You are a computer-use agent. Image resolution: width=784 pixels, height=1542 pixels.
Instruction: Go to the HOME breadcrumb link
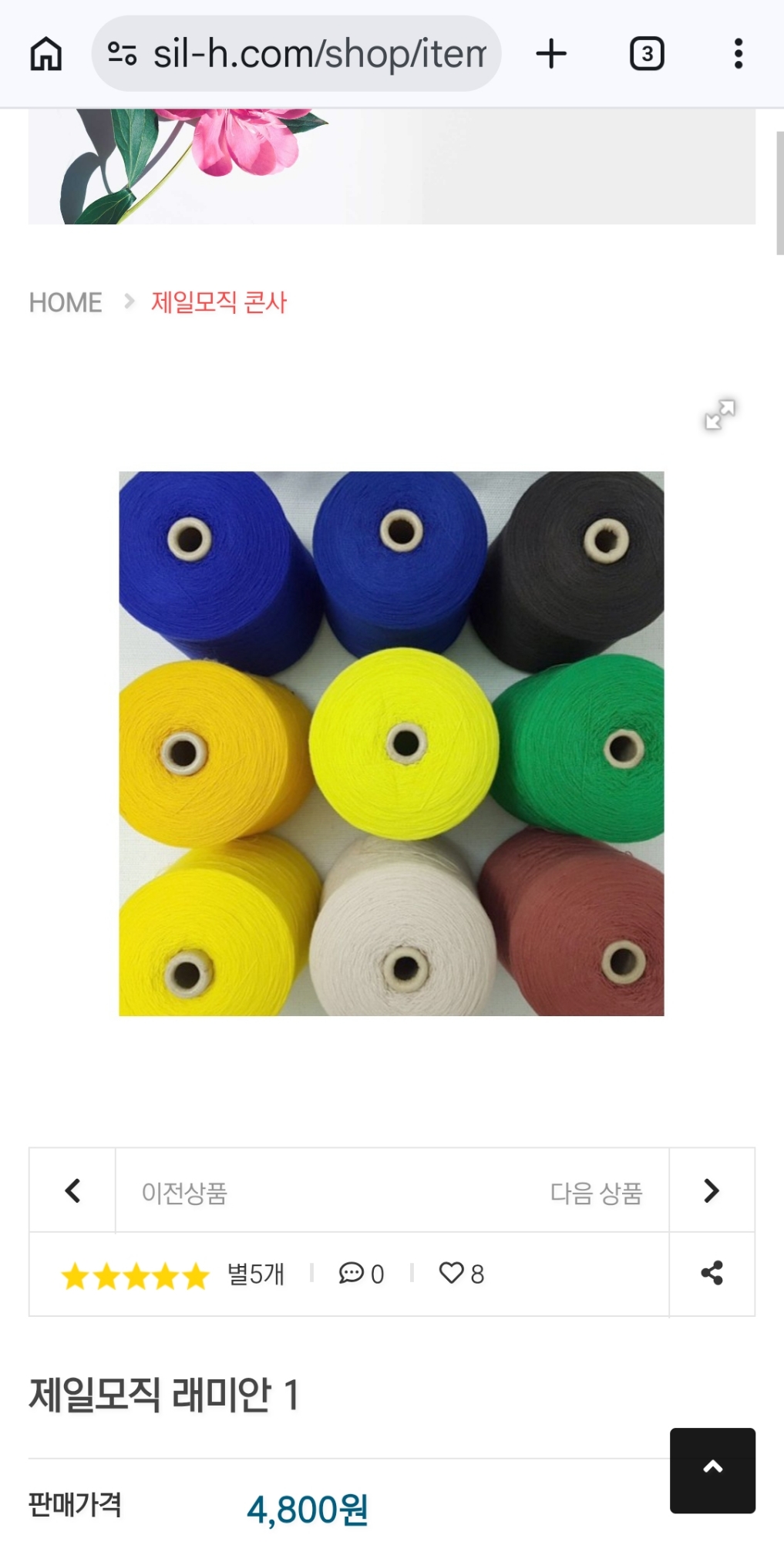[x=66, y=302]
